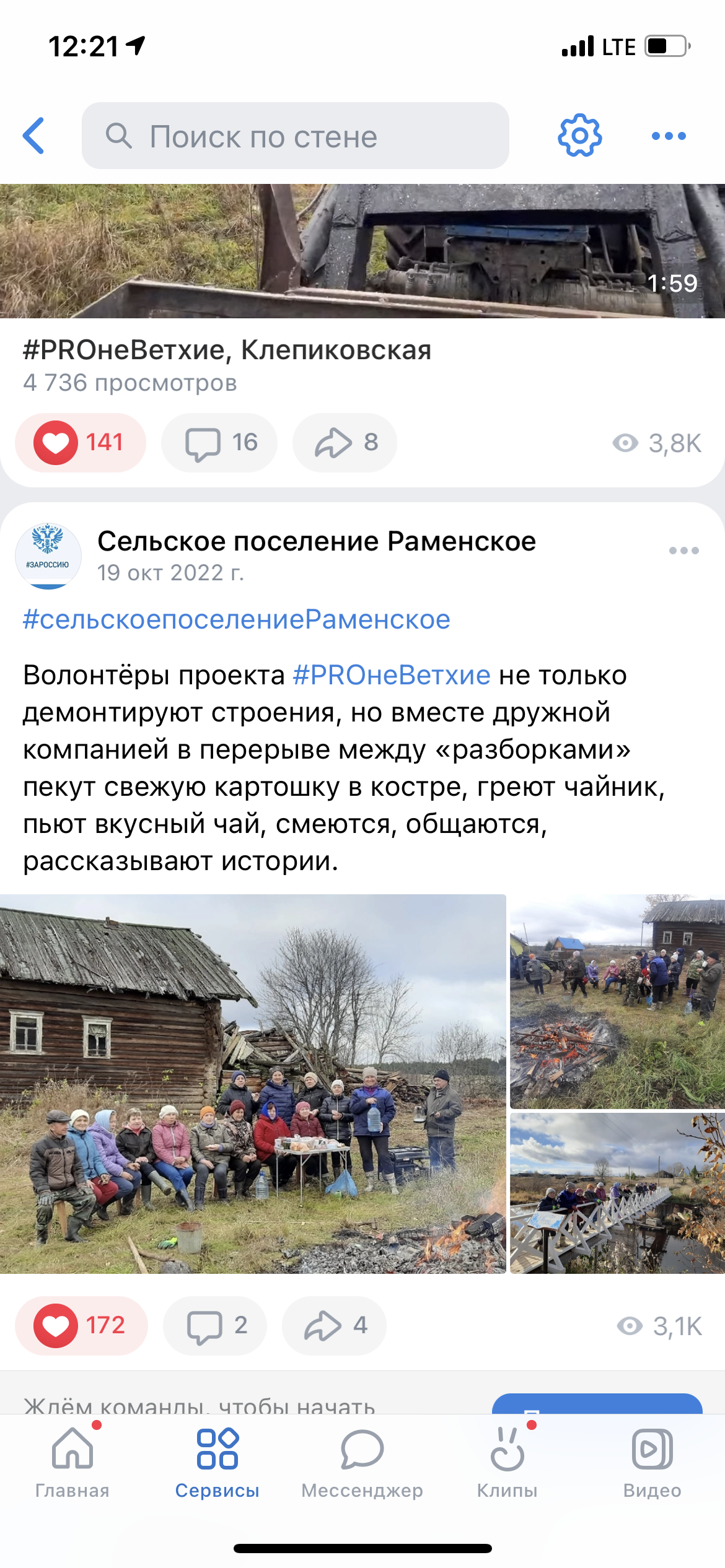Open Сельское поселение Раменское profile avatar
Image resolution: width=725 pixels, height=1568 pixels.
48,555
